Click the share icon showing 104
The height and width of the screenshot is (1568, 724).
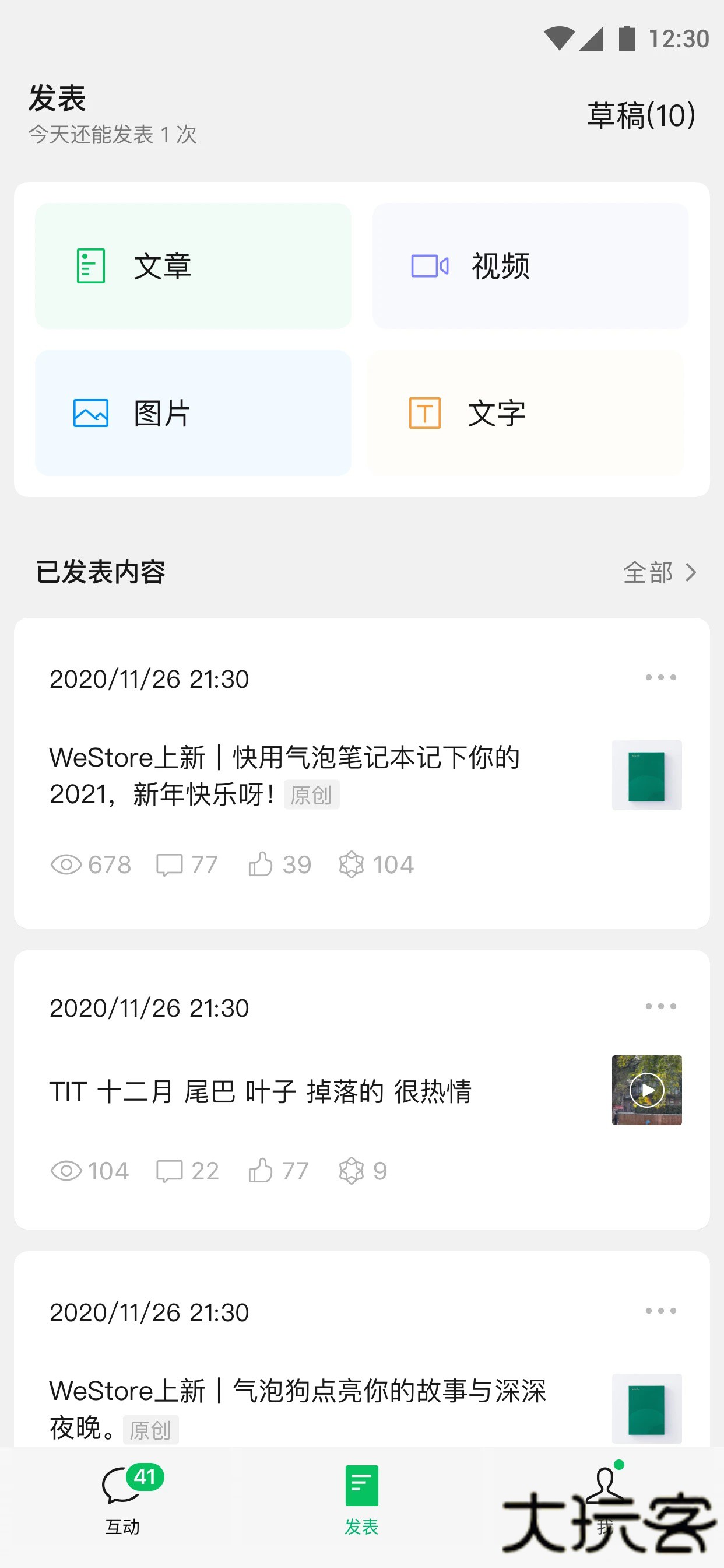click(x=352, y=864)
